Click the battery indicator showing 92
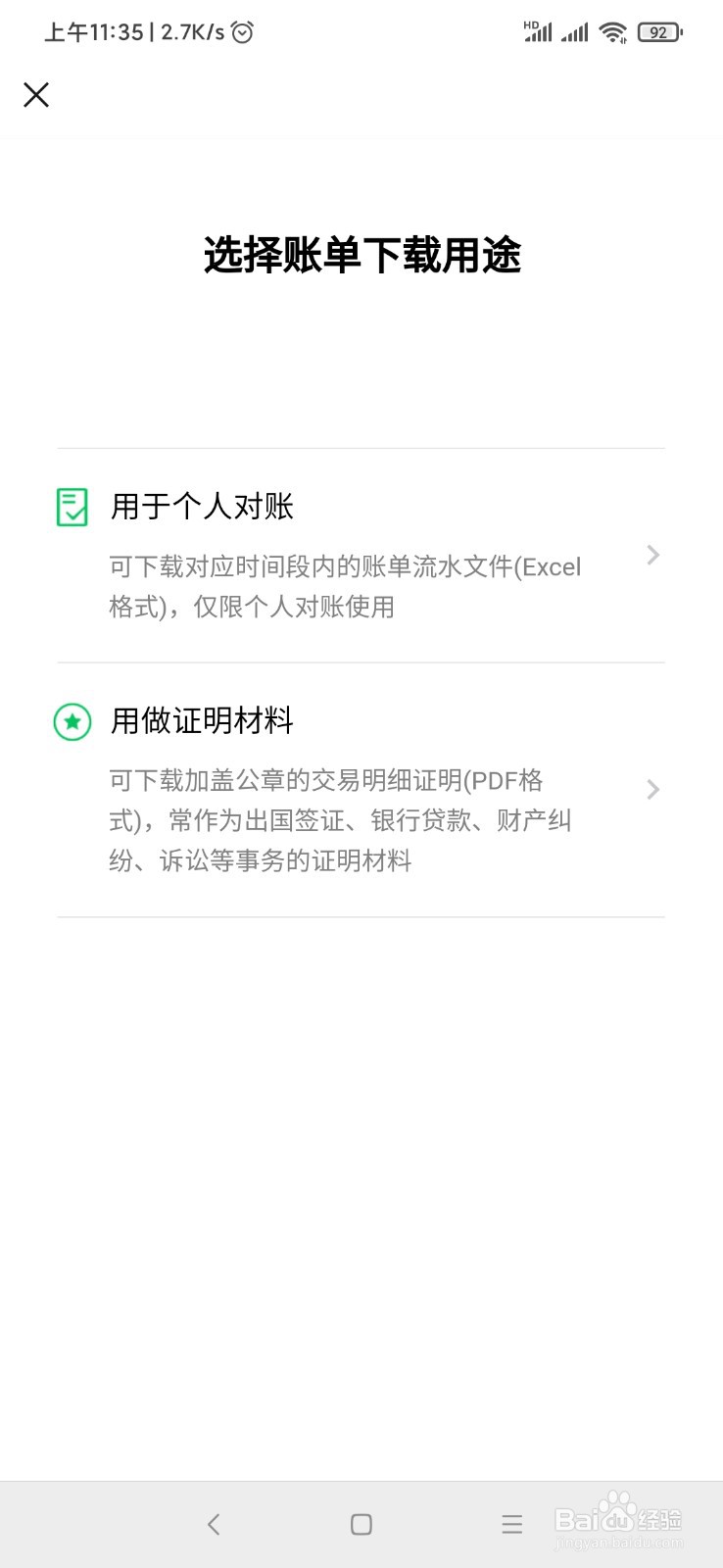 pyautogui.click(x=657, y=32)
